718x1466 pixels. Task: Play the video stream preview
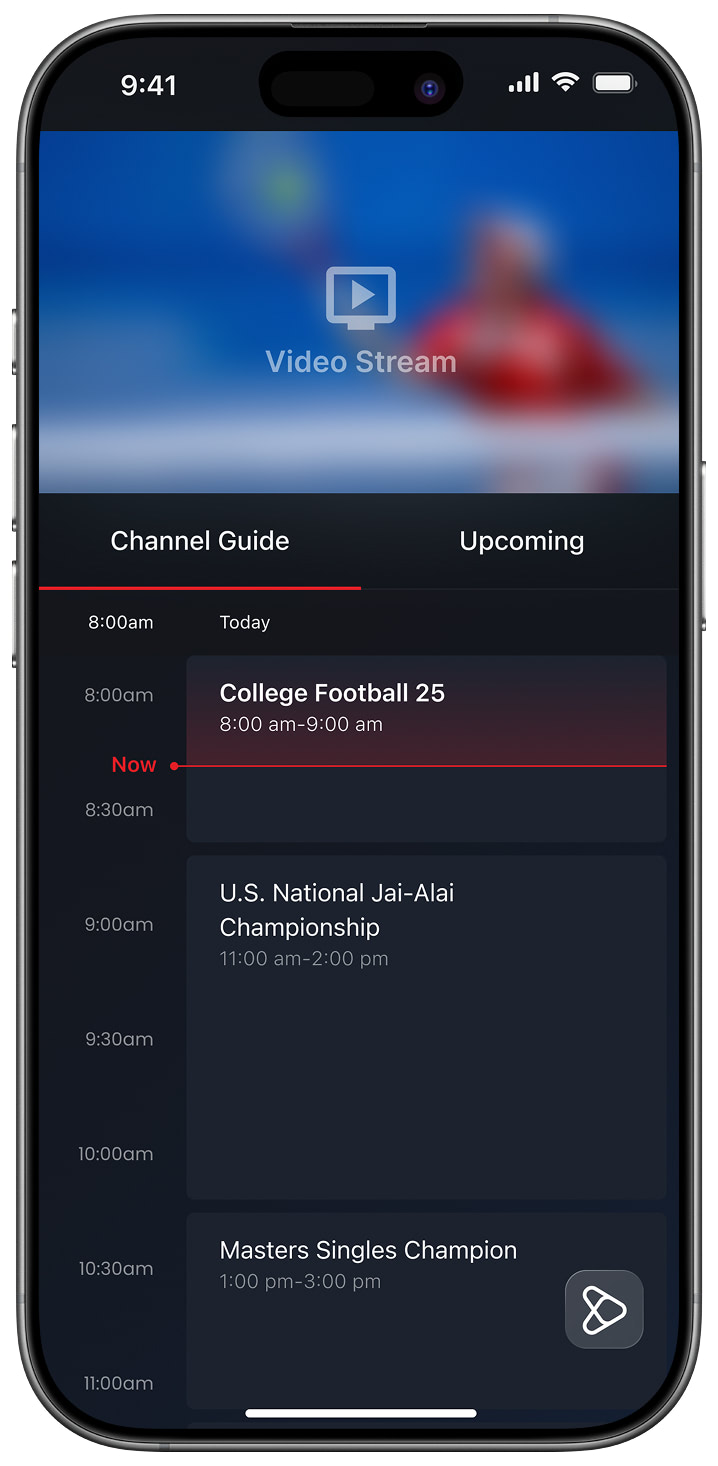point(360,297)
